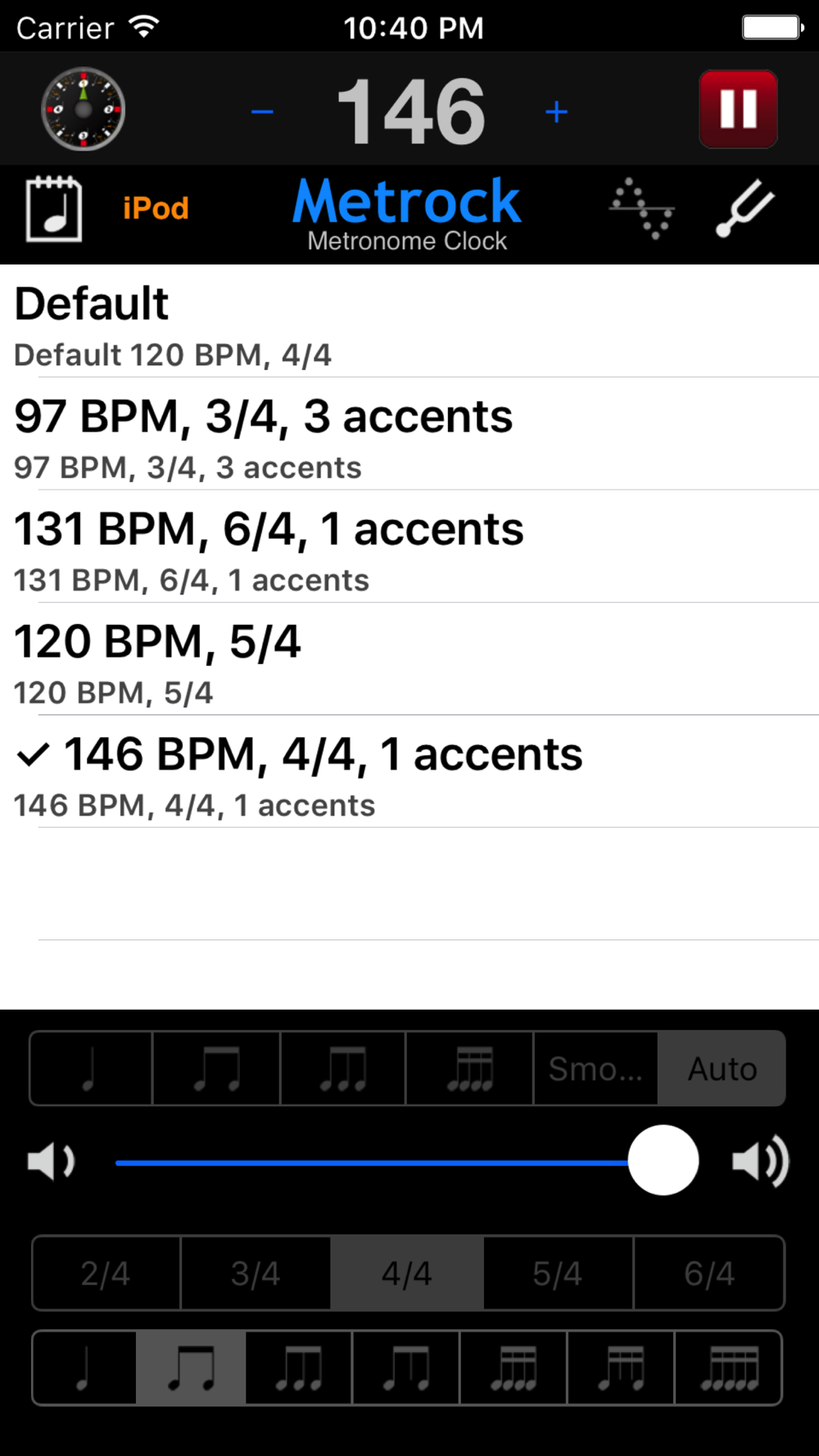Choose the Smo... segment option
Viewport: 819px width, 1456px height.
tap(595, 1069)
